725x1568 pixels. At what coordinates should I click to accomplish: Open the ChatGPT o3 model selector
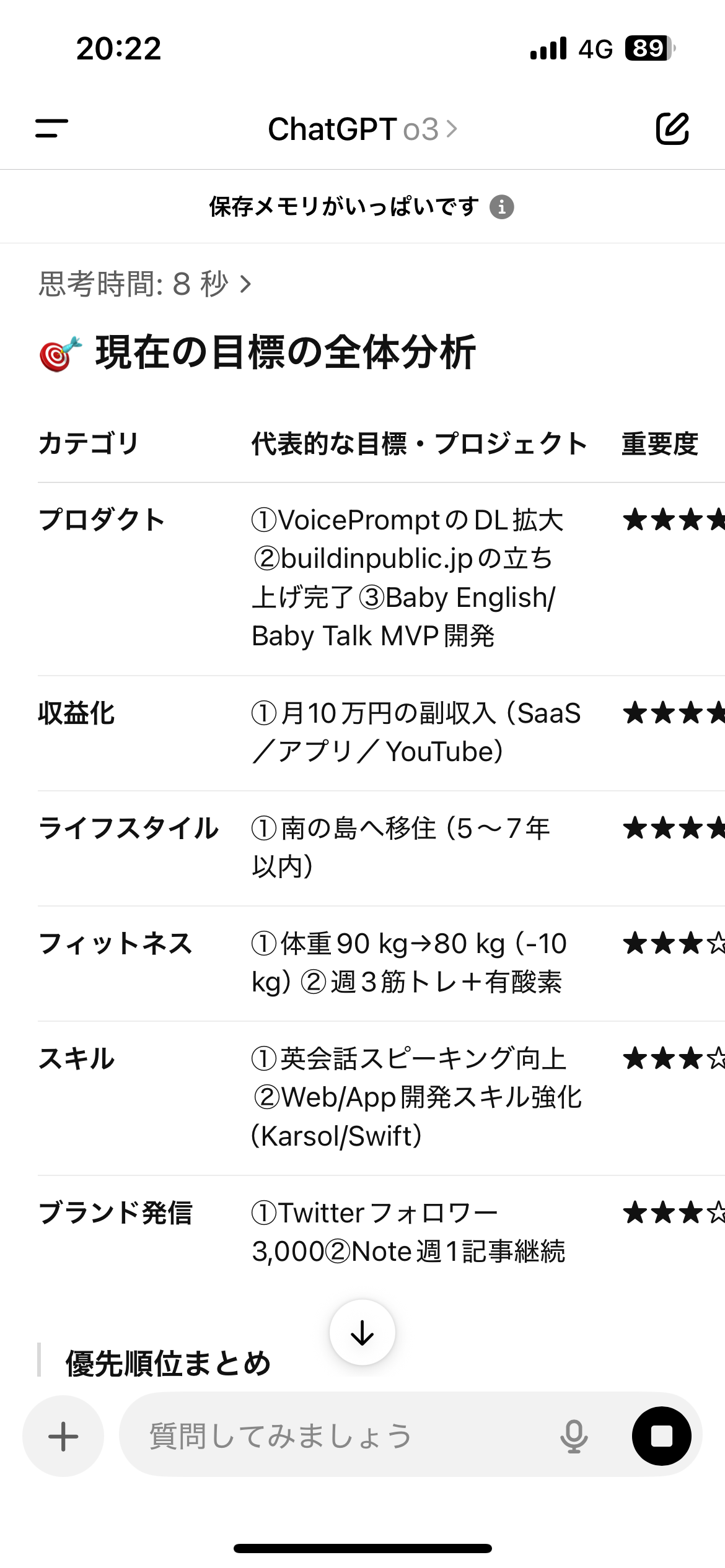pyautogui.click(x=362, y=129)
